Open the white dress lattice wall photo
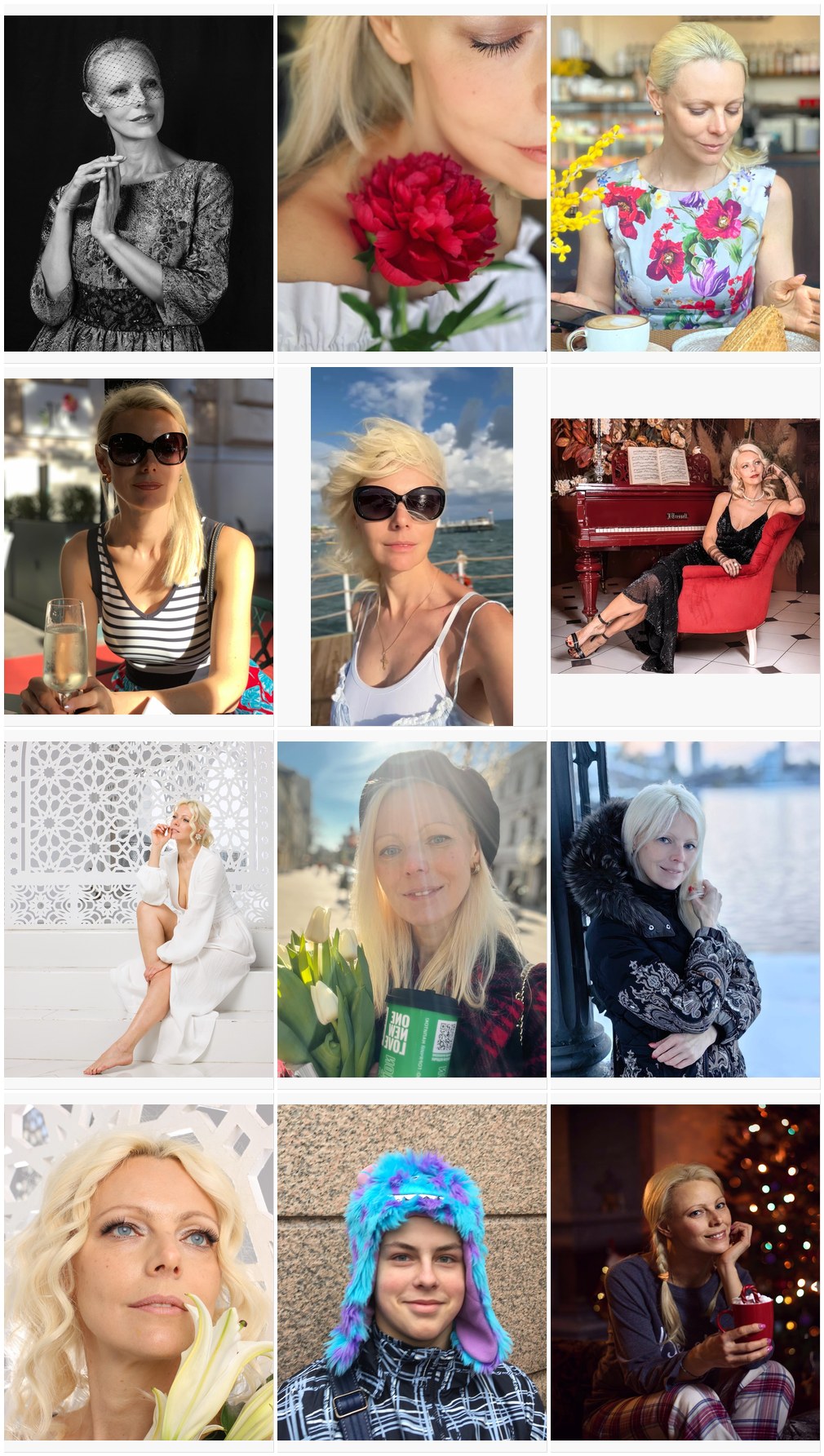Image resolution: width=824 pixels, height=1456 pixels. click(139, 909)
